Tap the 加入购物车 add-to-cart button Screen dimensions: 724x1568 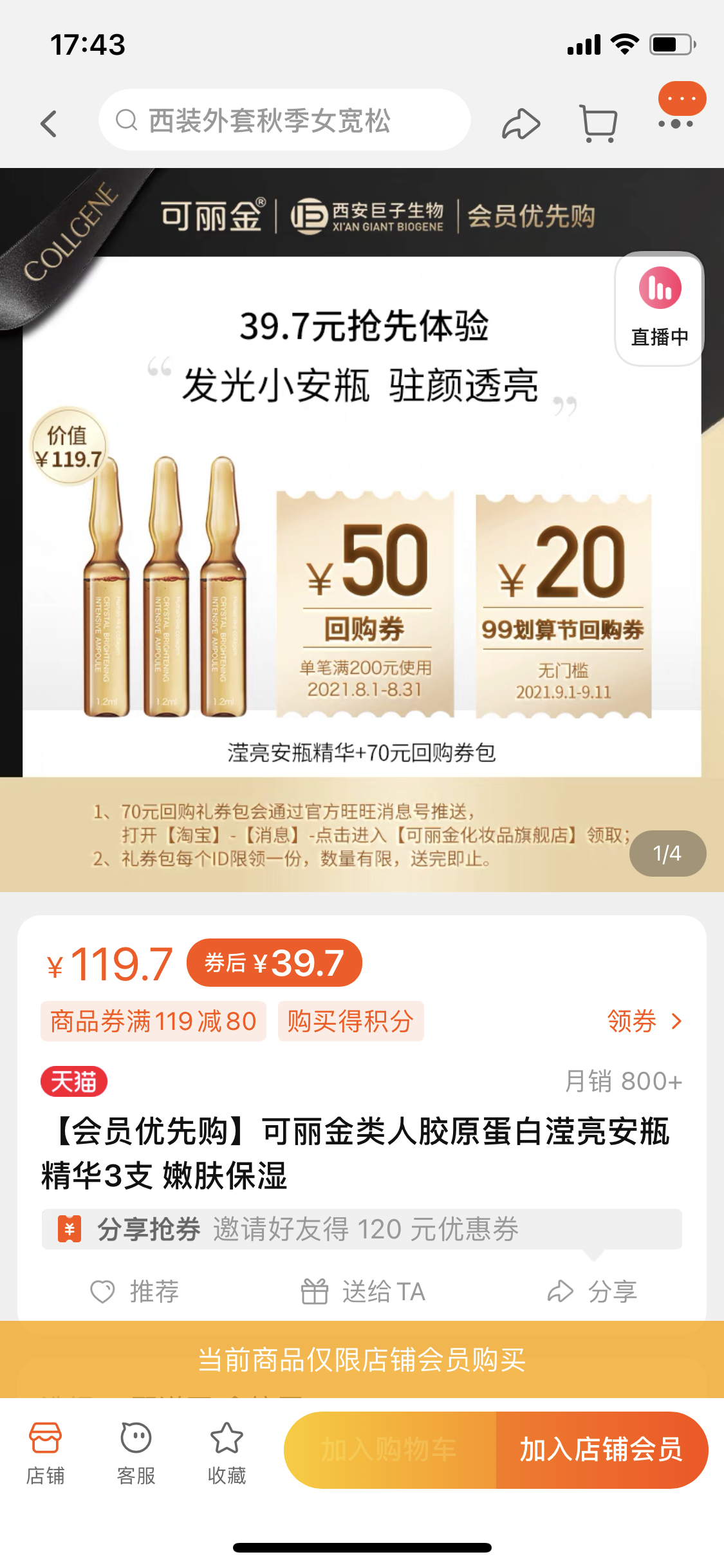tap(390, 1450)
